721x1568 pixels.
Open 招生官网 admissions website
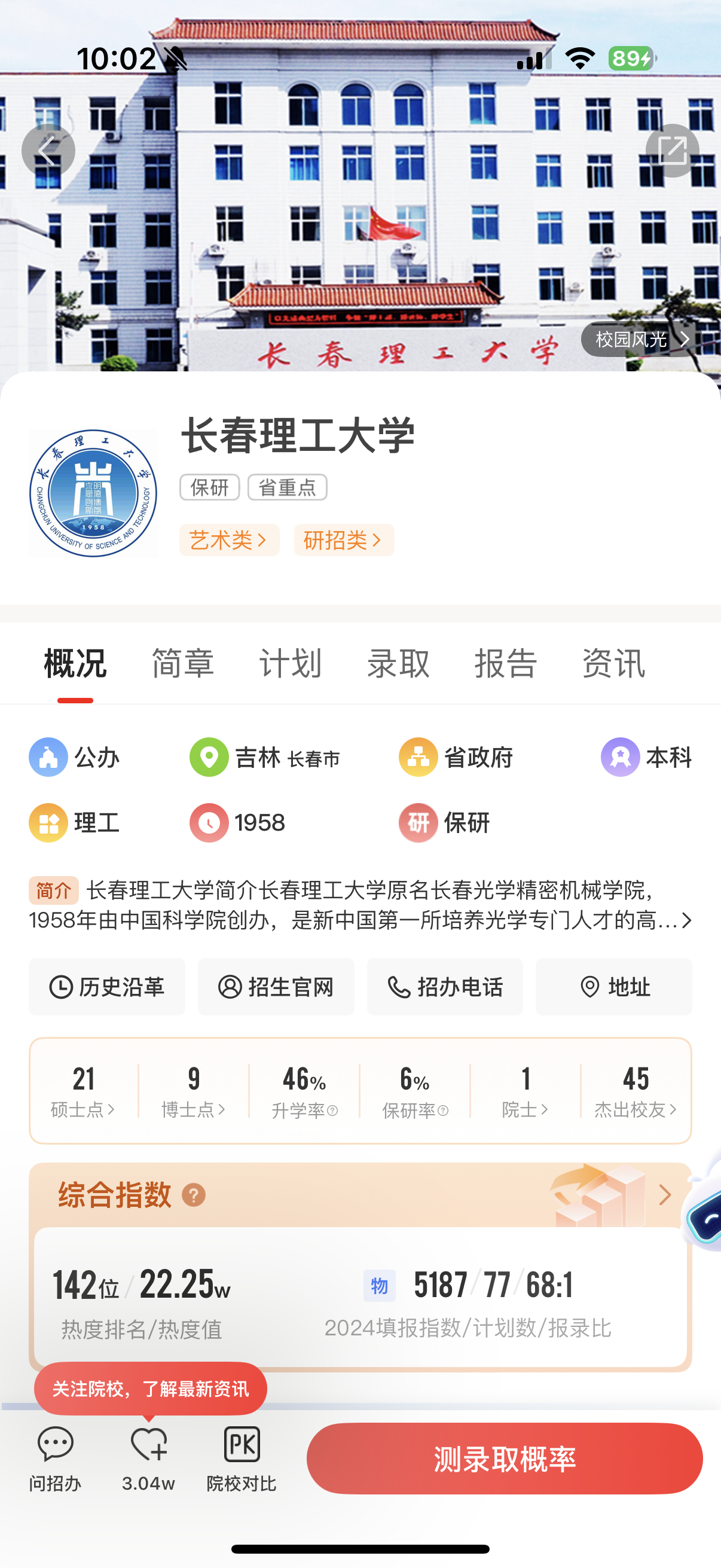pyautogui.click(x=276, y=987)
